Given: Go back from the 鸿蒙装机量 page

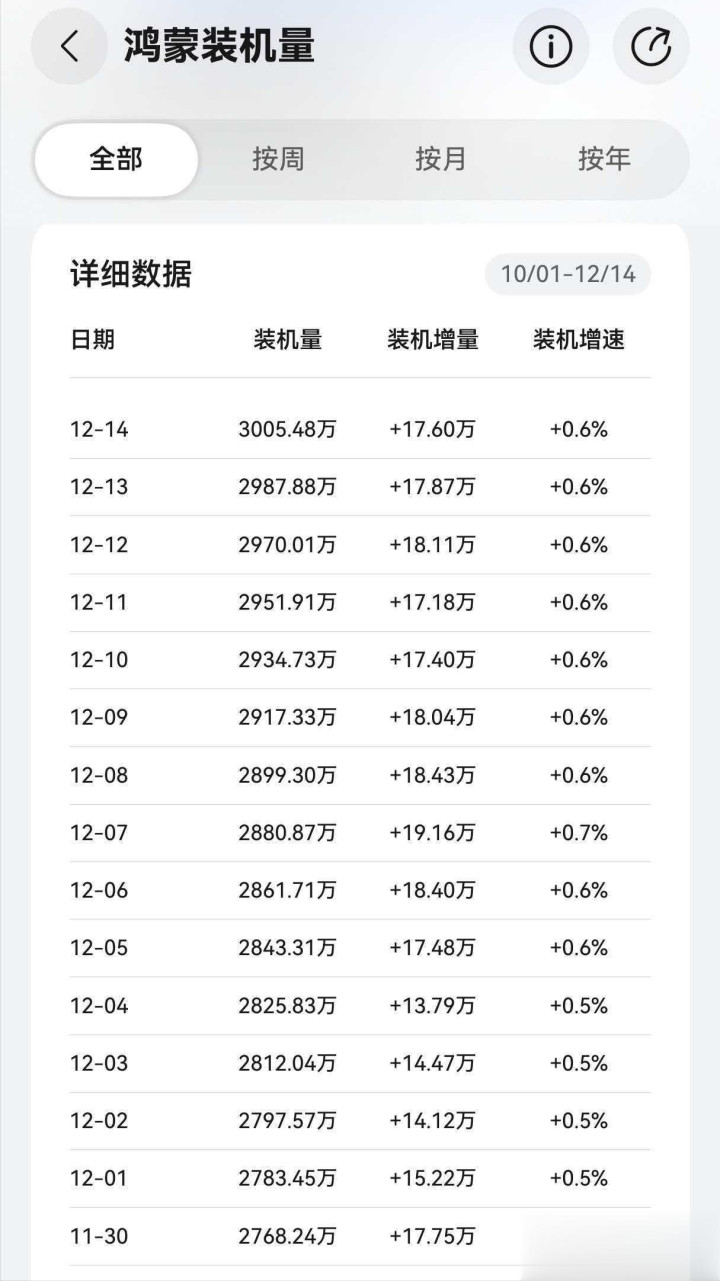Looking at the screenshot, I should pos(69,46).
